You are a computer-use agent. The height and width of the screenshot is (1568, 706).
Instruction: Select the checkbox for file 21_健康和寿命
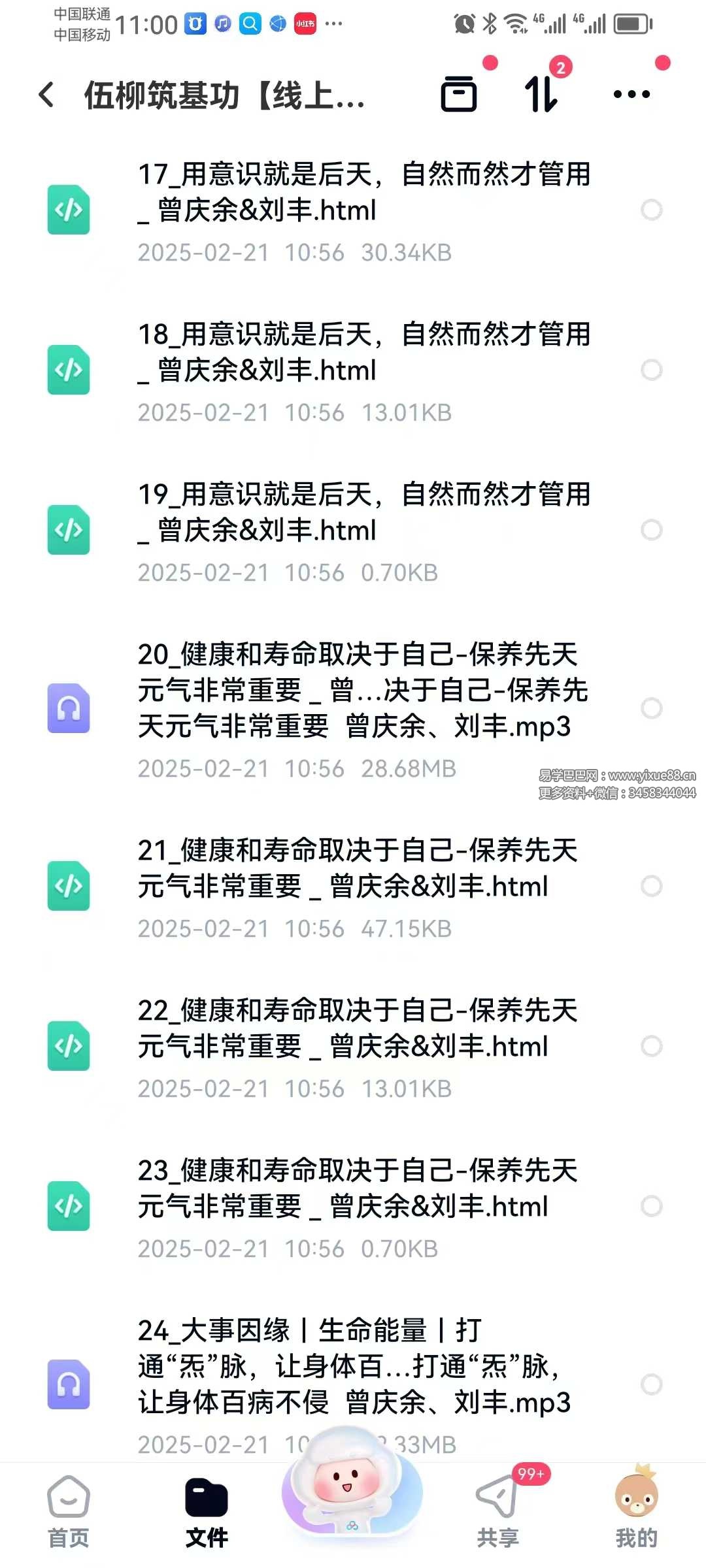pyautogui.click(x=651, y=886)
